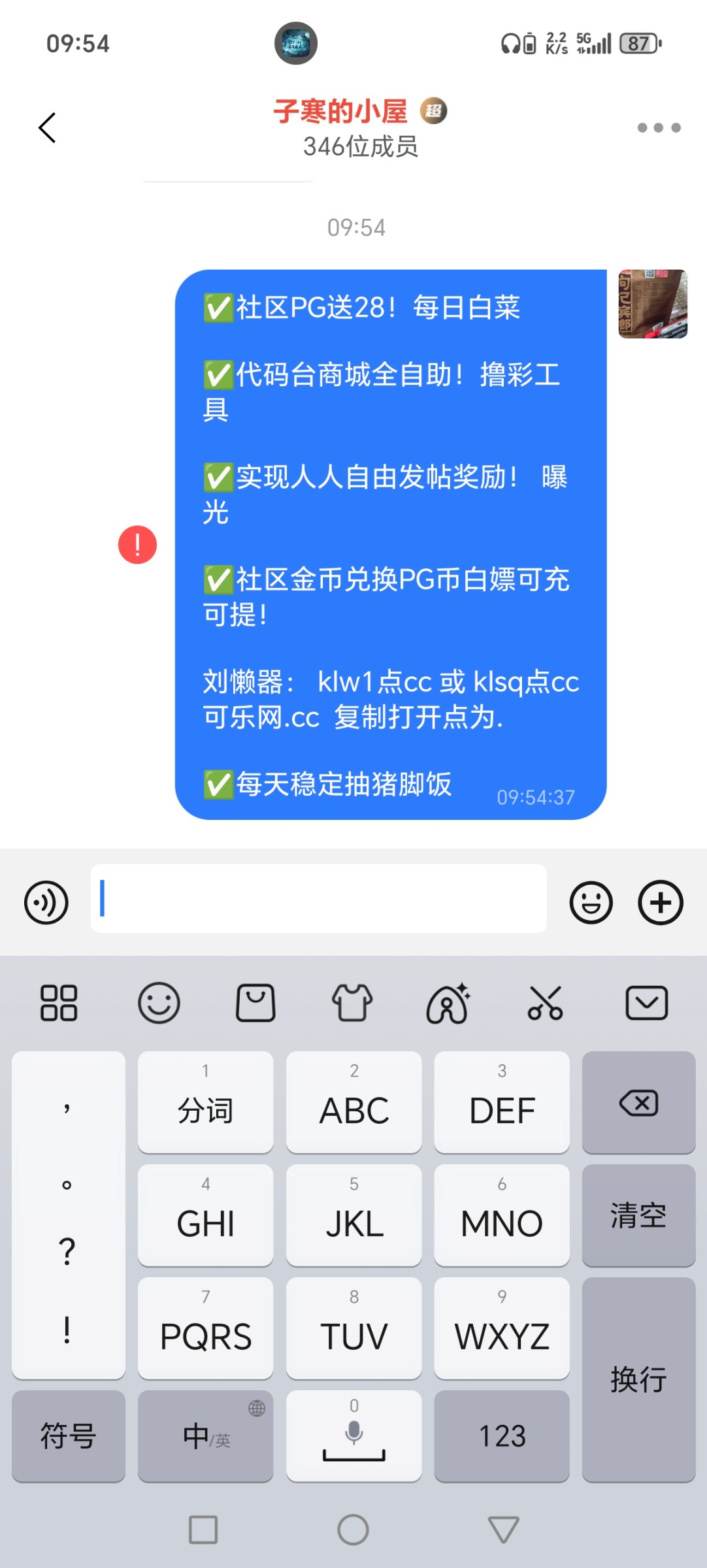Toggle the 中/英 language switch key
The image size is (707, 1568).
point(205,1437)
